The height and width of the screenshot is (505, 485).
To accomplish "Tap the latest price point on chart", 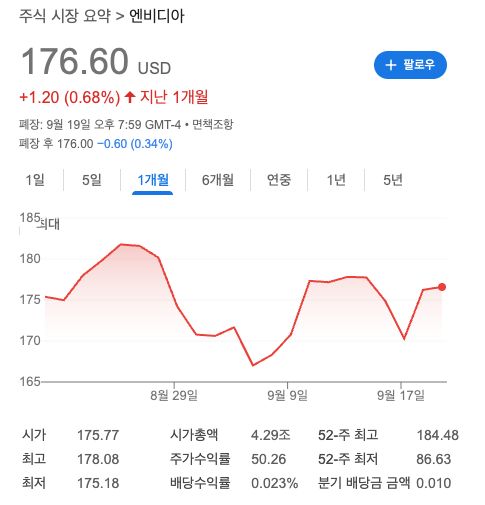I will point(442,287).
